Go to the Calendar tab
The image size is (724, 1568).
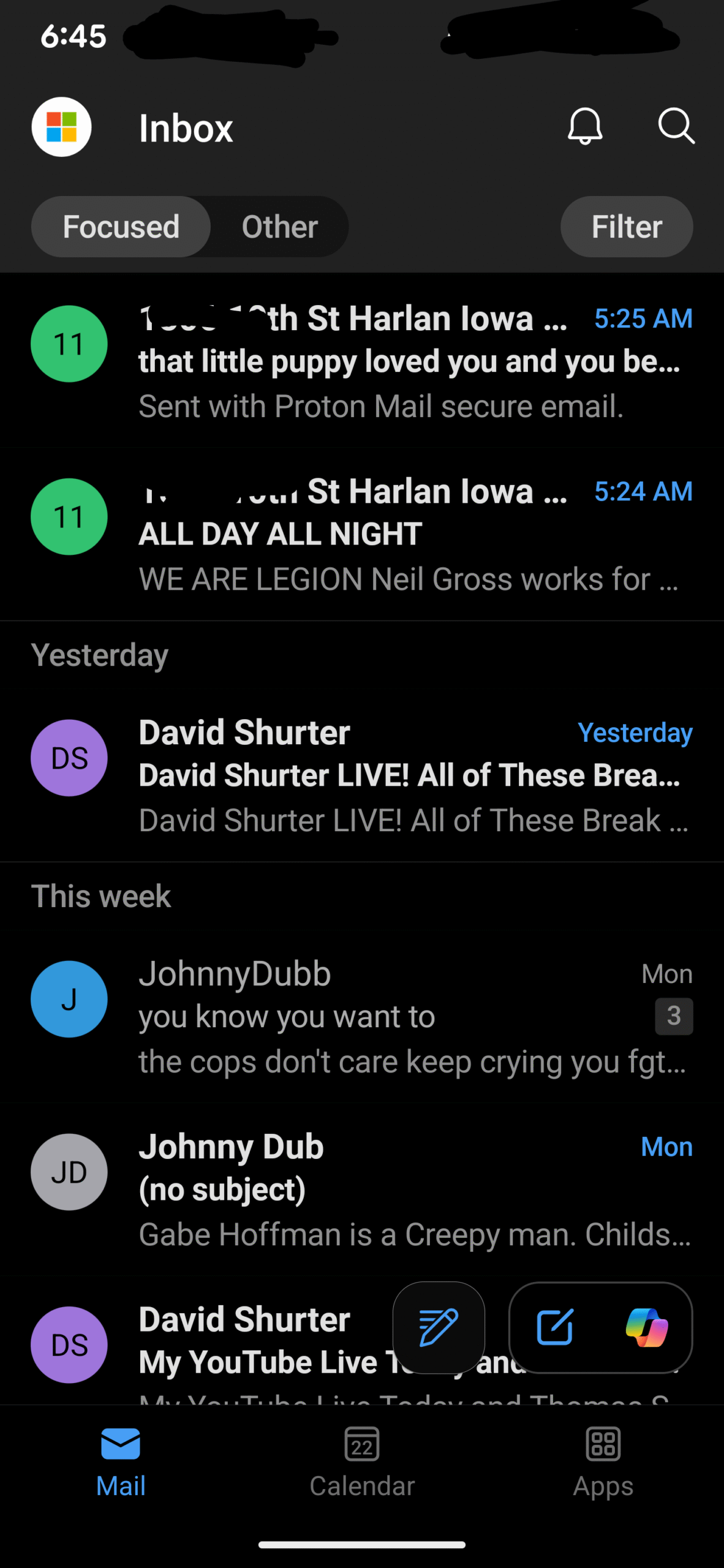coord(362,1461)
